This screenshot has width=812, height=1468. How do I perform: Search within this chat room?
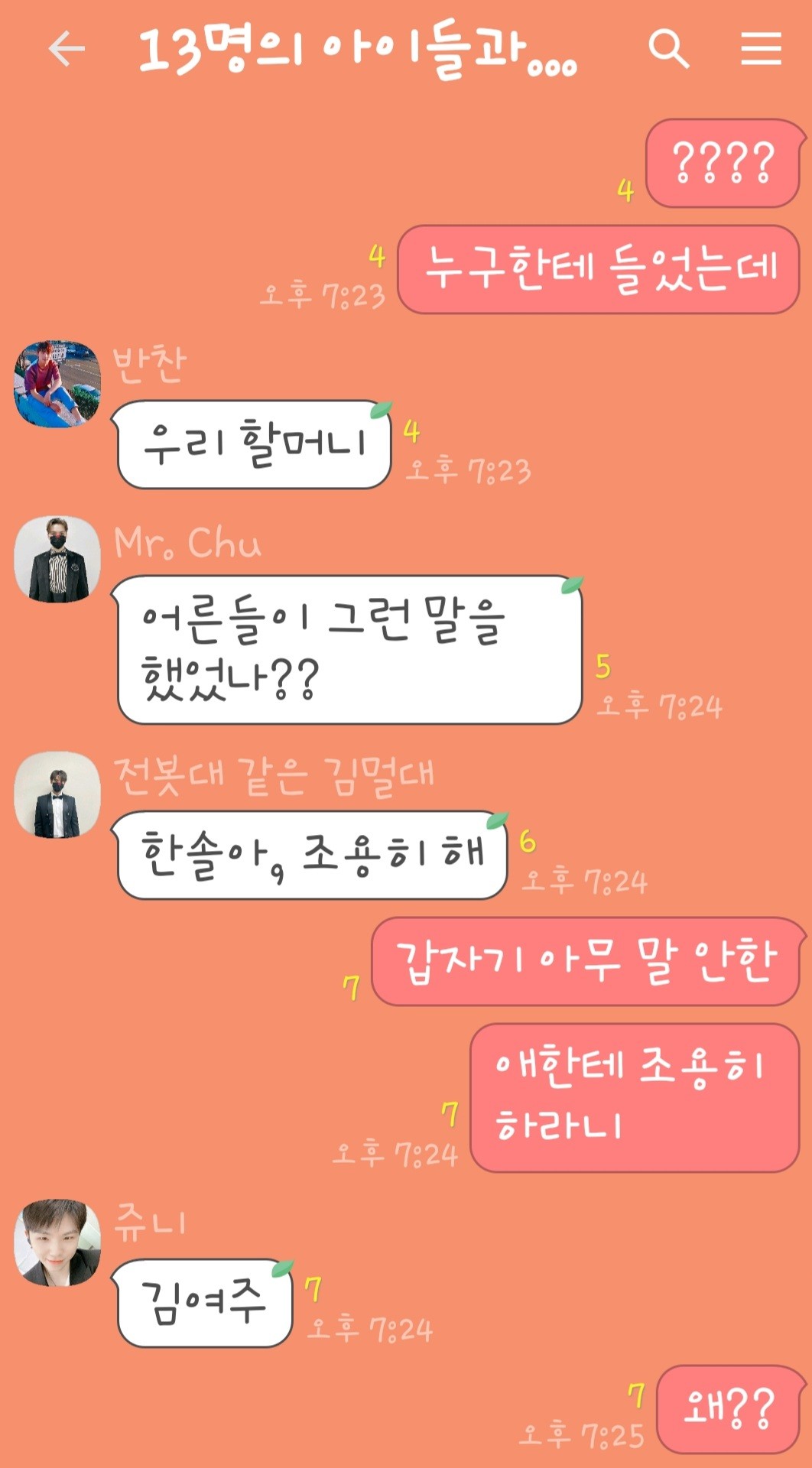click(668, 50)
